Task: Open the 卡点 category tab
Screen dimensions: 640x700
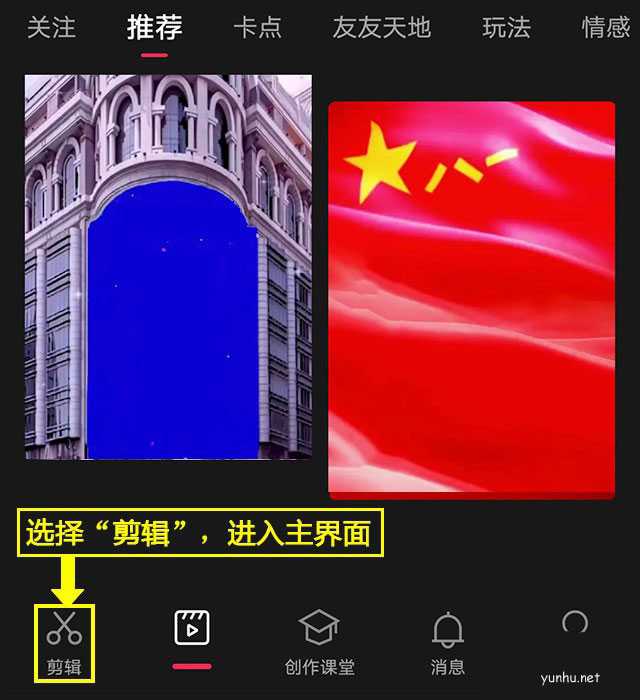Action: tap(257, 28)
